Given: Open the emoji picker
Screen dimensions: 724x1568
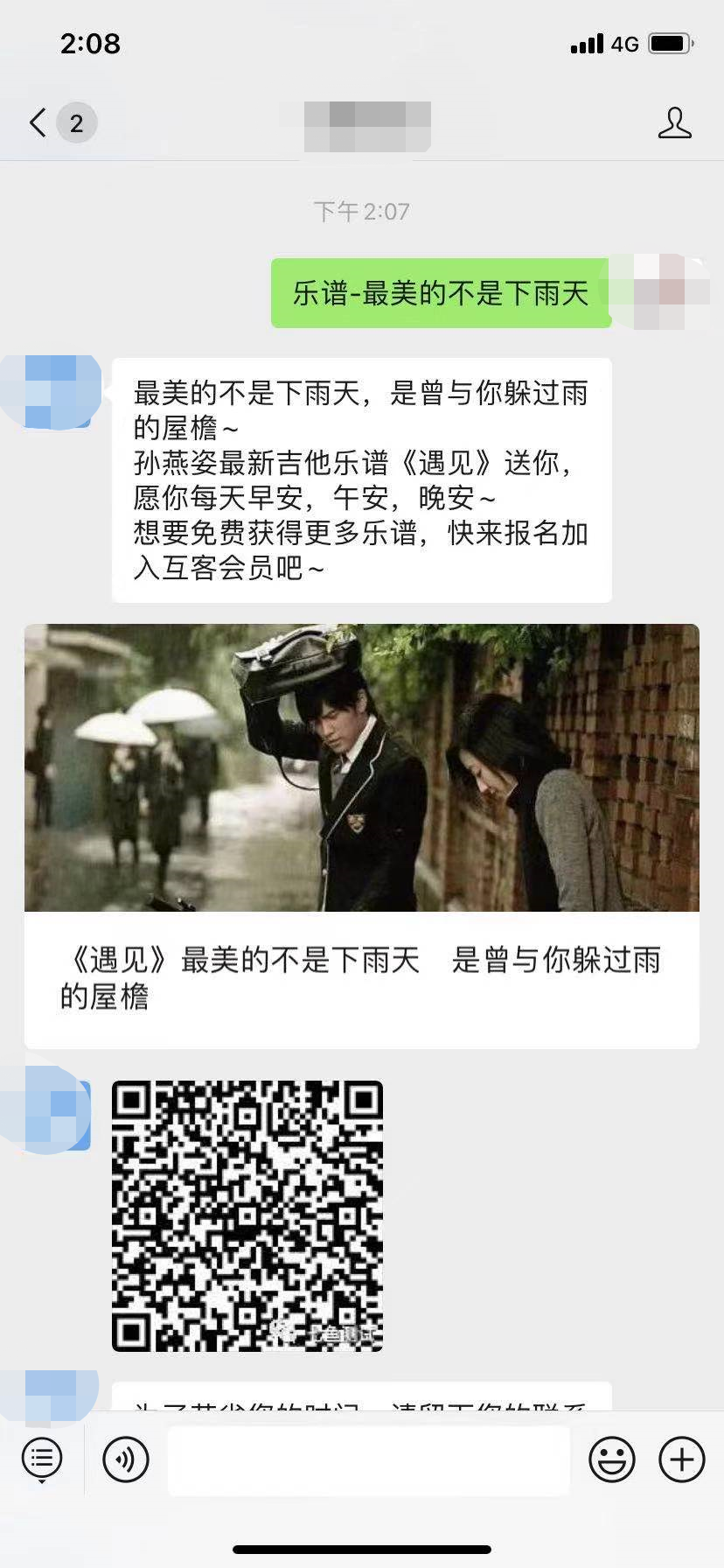Looking at the screenshot, I should point(611,1459).
